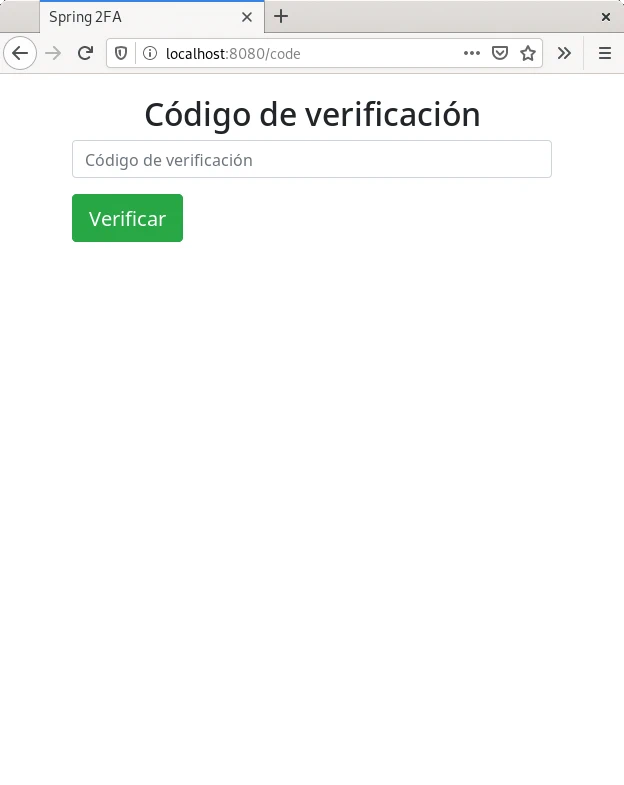The width and height of the screenshot is (624, 785).
Task: Open the tracking protection shield
Action: 122,54
